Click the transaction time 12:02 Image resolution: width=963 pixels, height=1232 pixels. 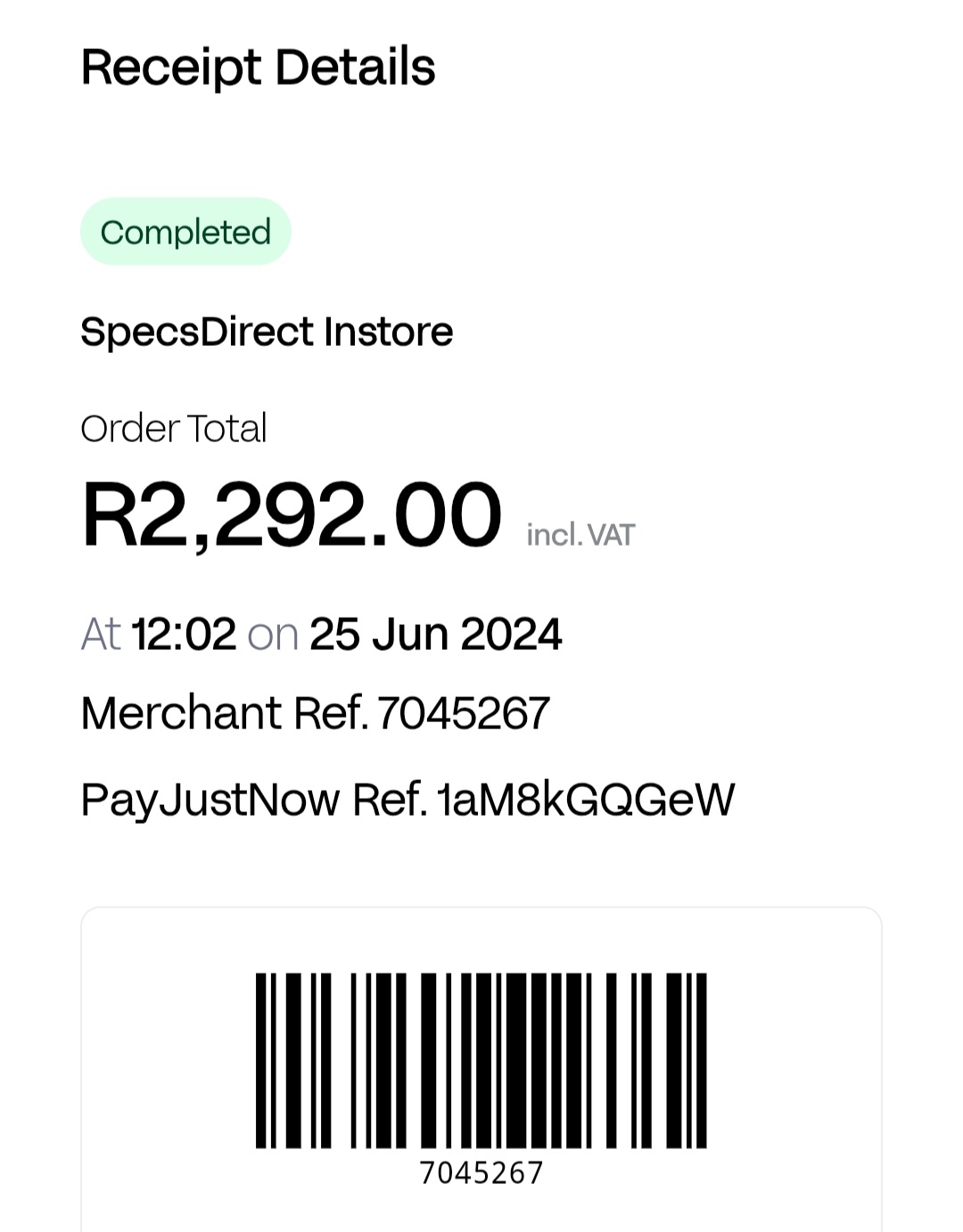tap(185, 633)
